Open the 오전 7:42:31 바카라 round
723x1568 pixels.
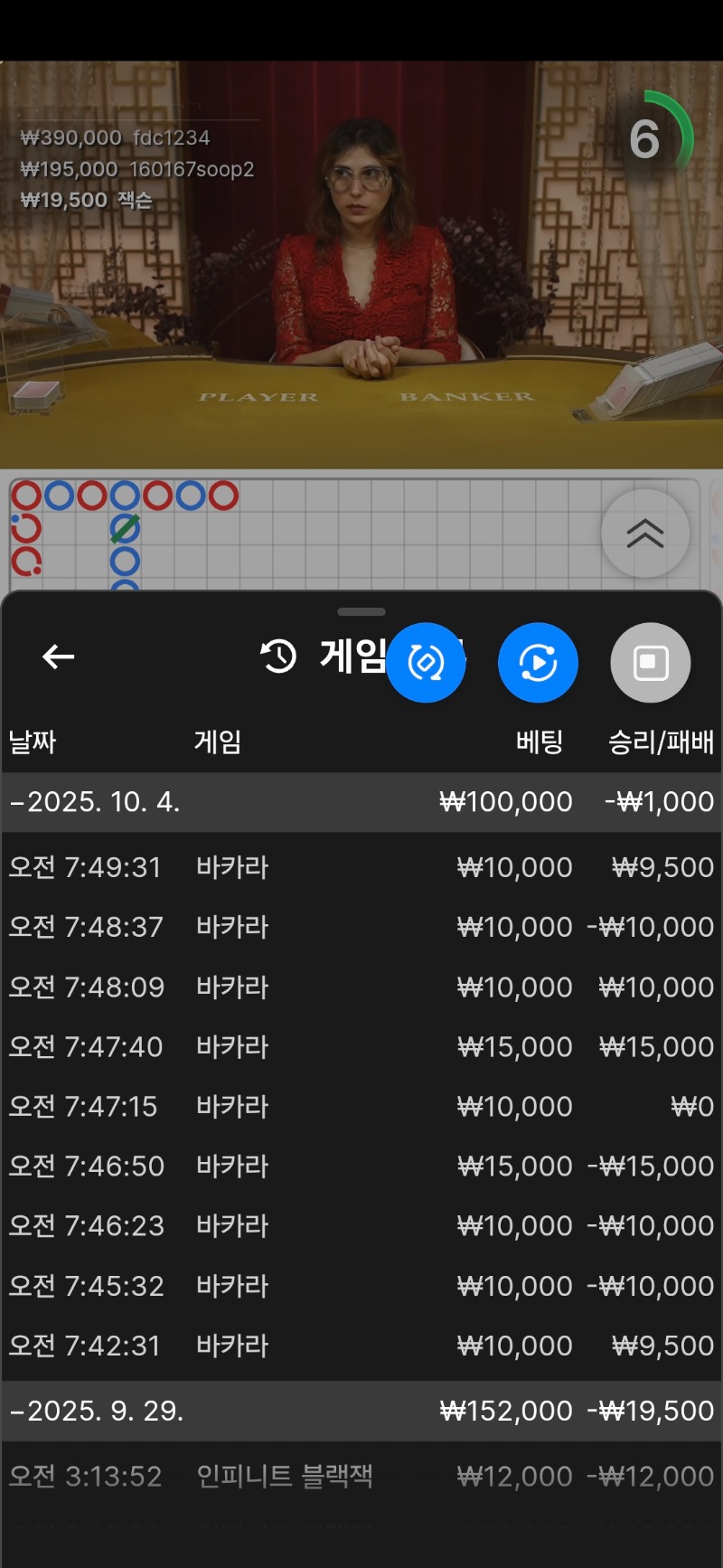(x=361, y=1346)
